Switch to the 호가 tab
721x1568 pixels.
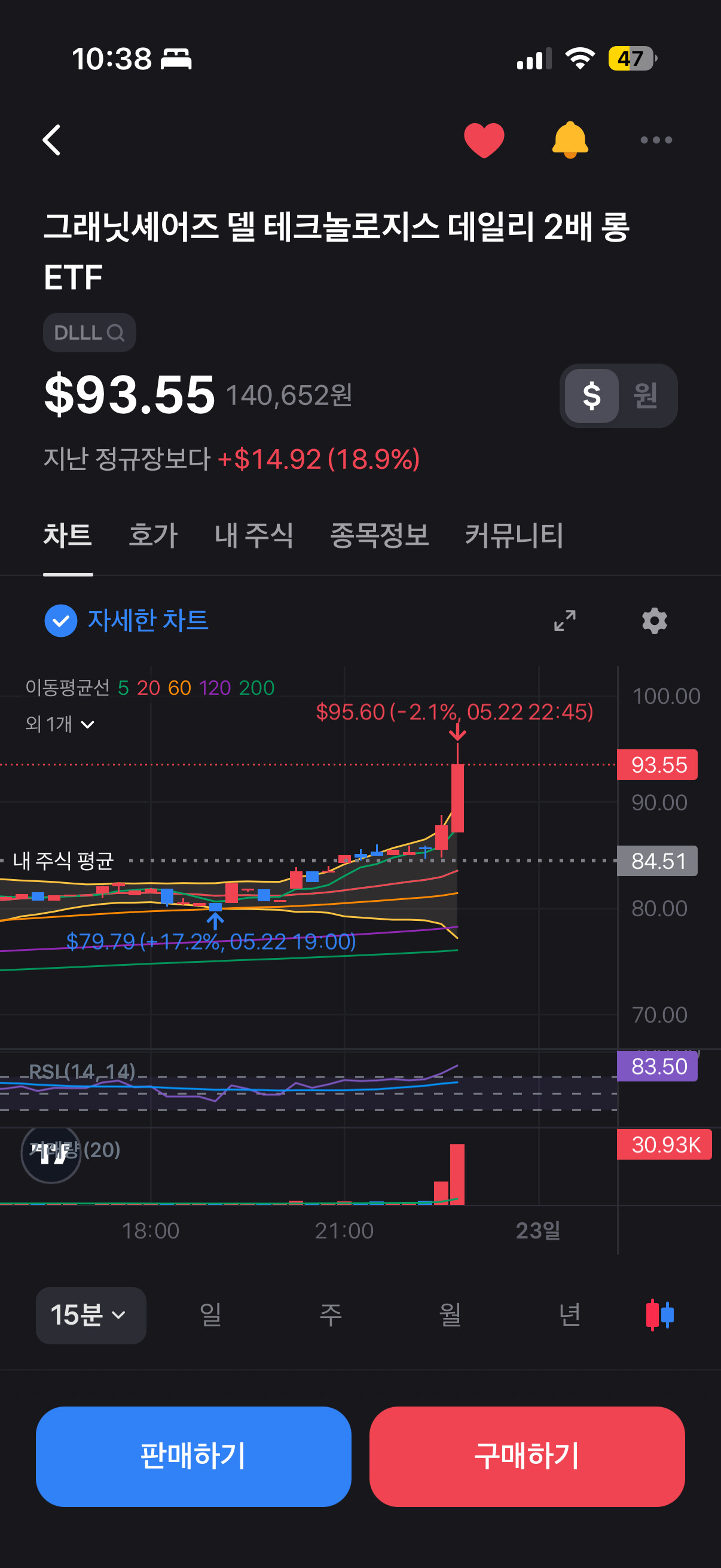tap(152, 536)
